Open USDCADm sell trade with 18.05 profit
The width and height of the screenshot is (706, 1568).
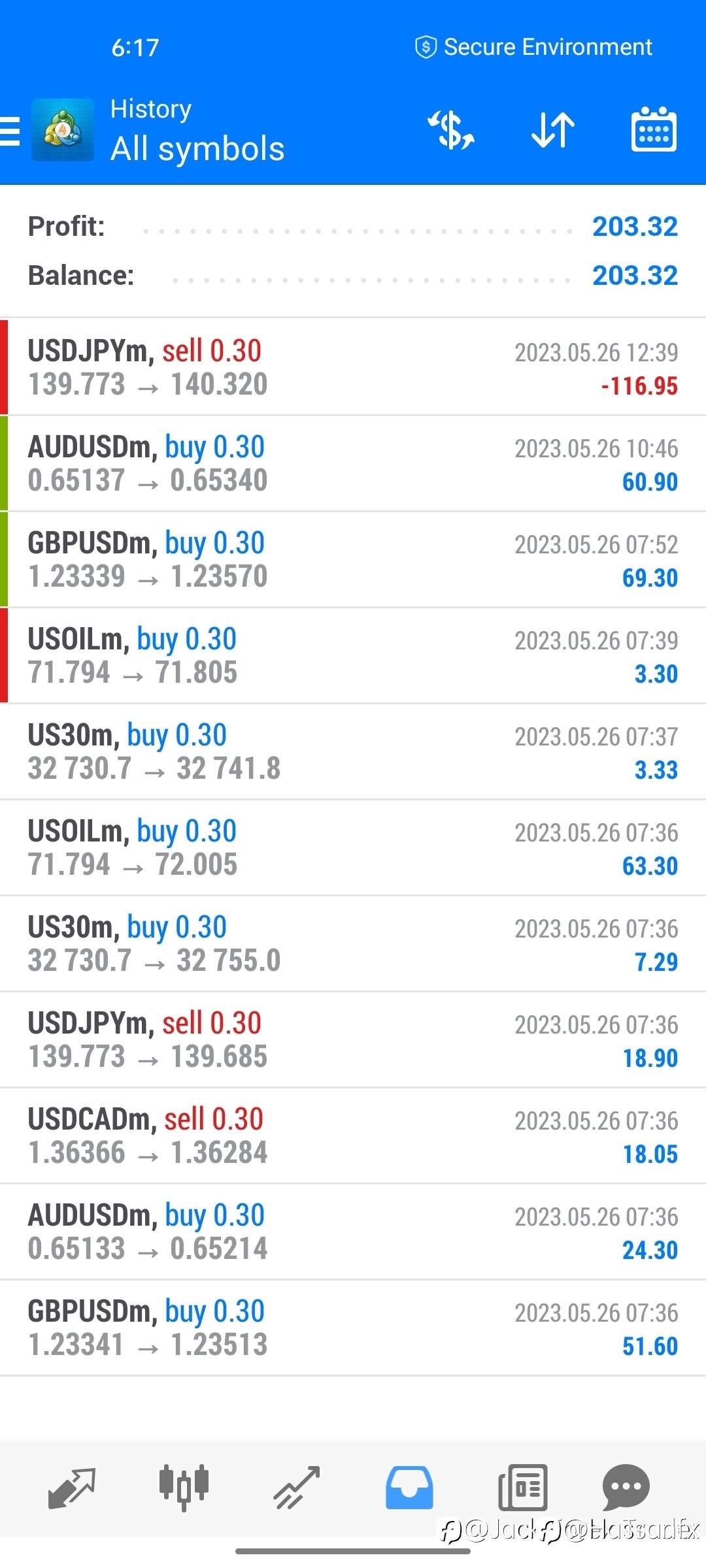(x=353, y=1135)
